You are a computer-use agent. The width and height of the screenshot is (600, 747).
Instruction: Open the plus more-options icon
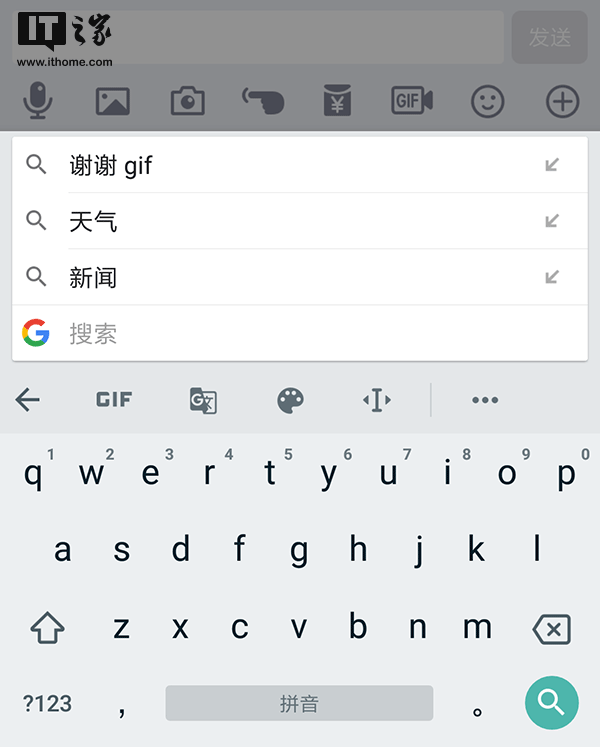[563, 101]
